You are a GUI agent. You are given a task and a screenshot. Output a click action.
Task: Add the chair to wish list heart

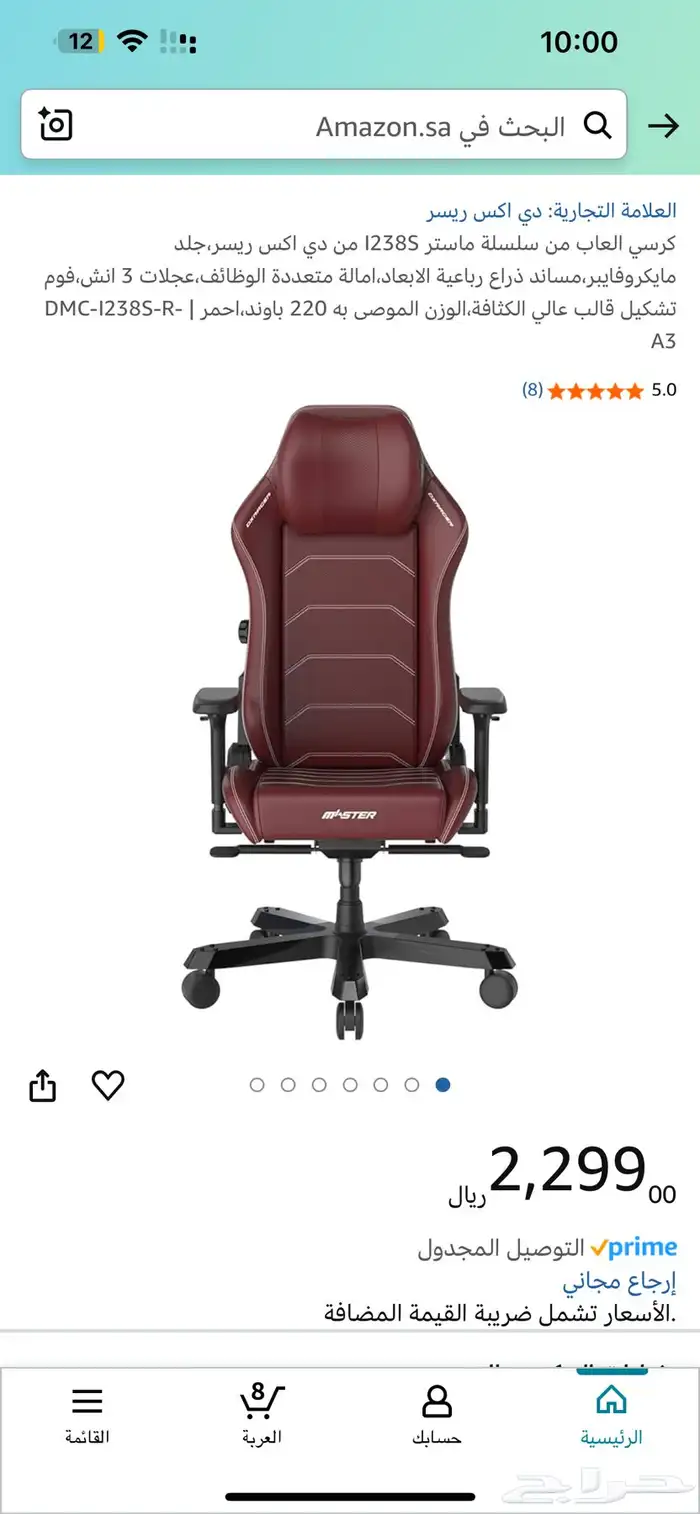(108, 1085)
